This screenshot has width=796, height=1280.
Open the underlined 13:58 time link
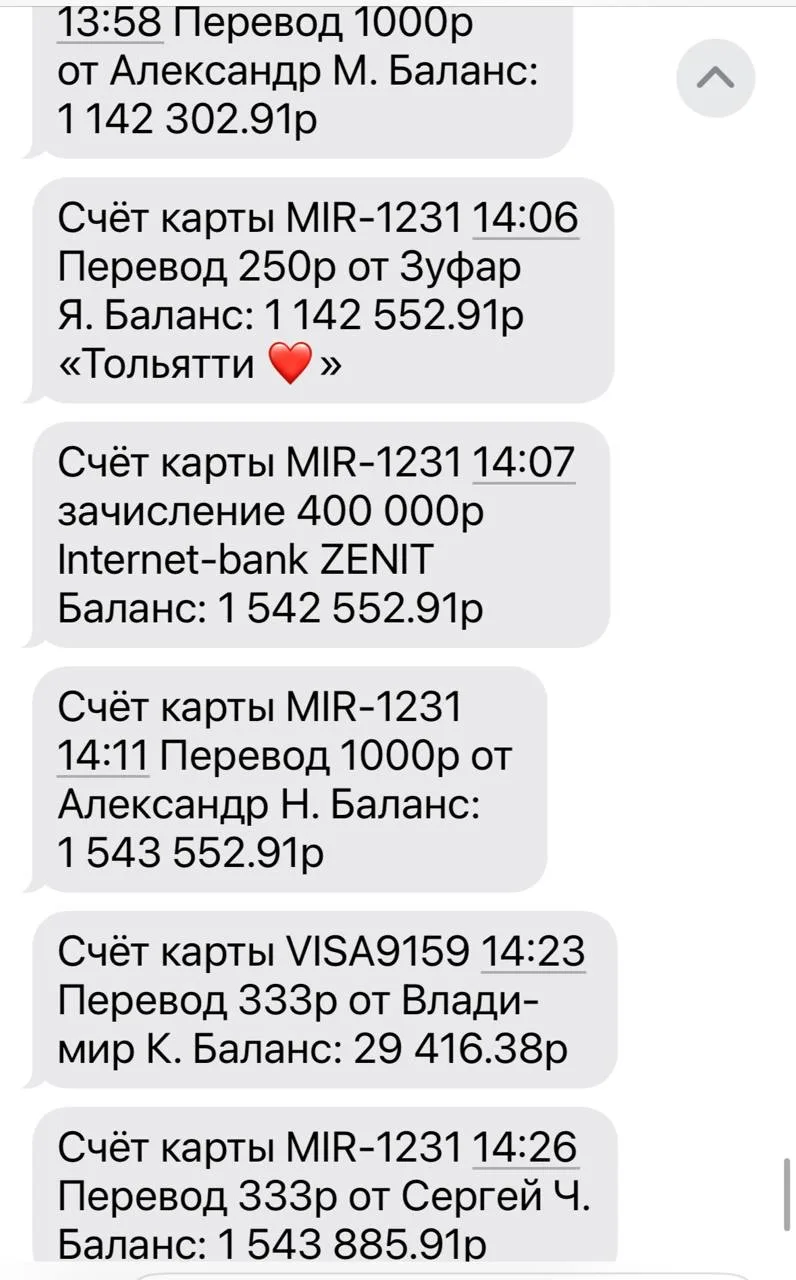[110, 22]
